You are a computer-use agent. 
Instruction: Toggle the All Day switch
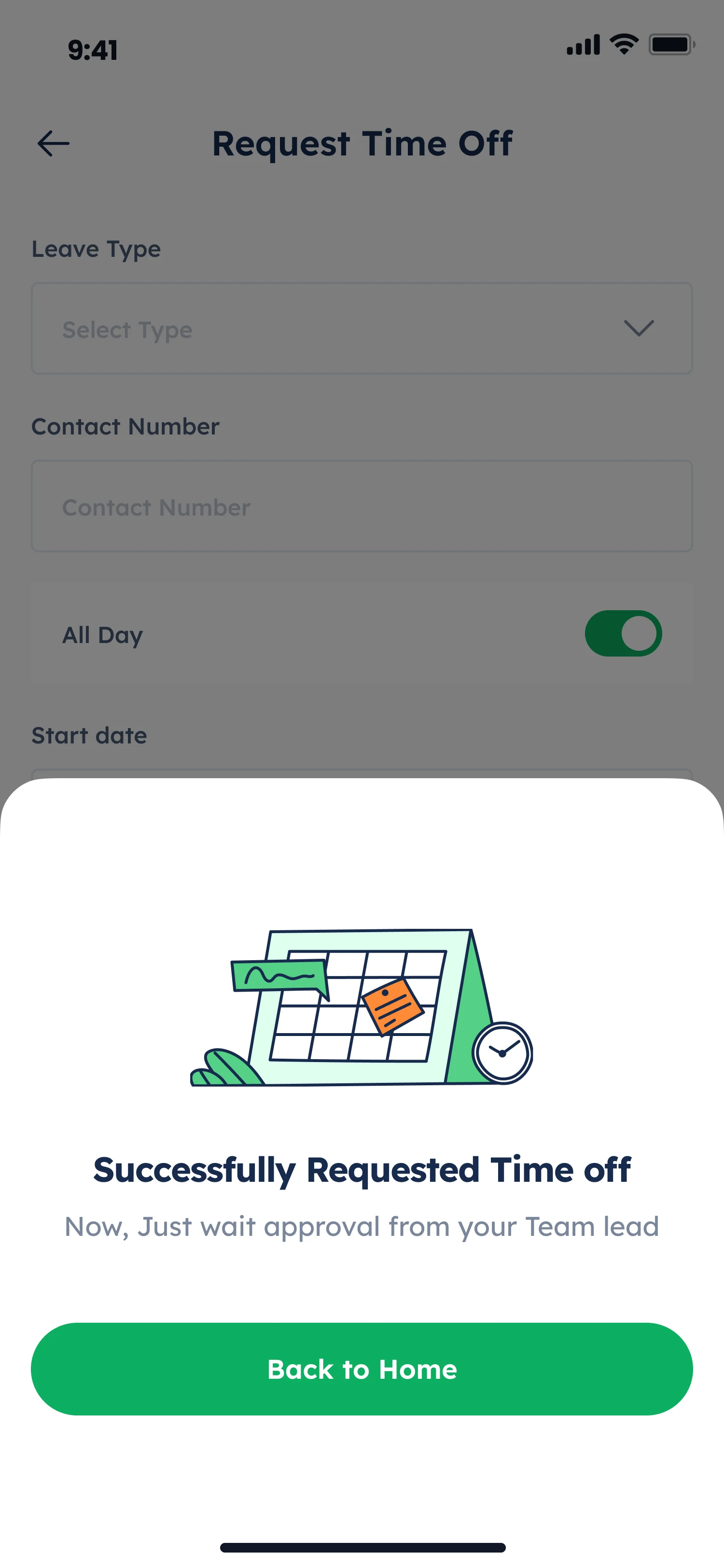coord(623,634)
